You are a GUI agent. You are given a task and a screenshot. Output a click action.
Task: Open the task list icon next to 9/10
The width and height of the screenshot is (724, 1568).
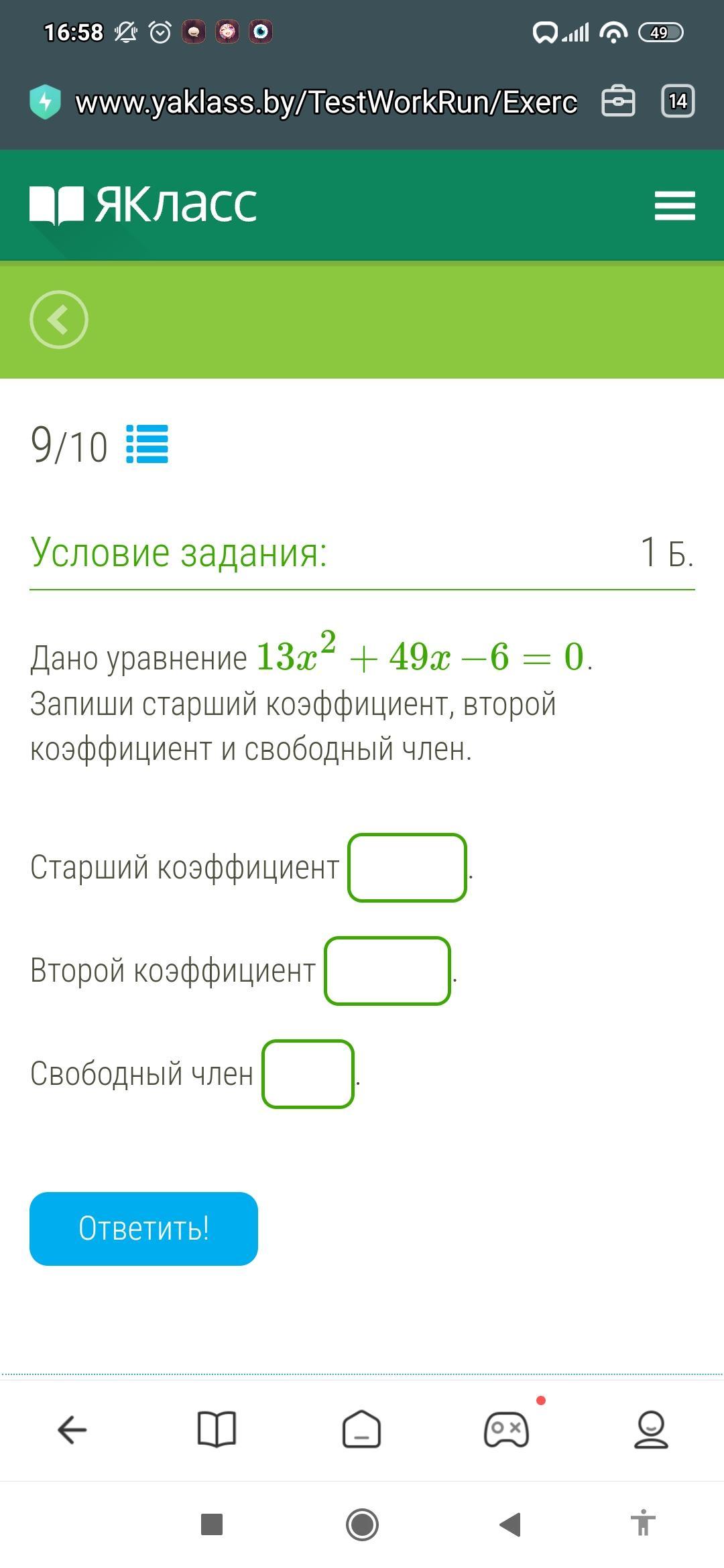[x=147, y=444]
